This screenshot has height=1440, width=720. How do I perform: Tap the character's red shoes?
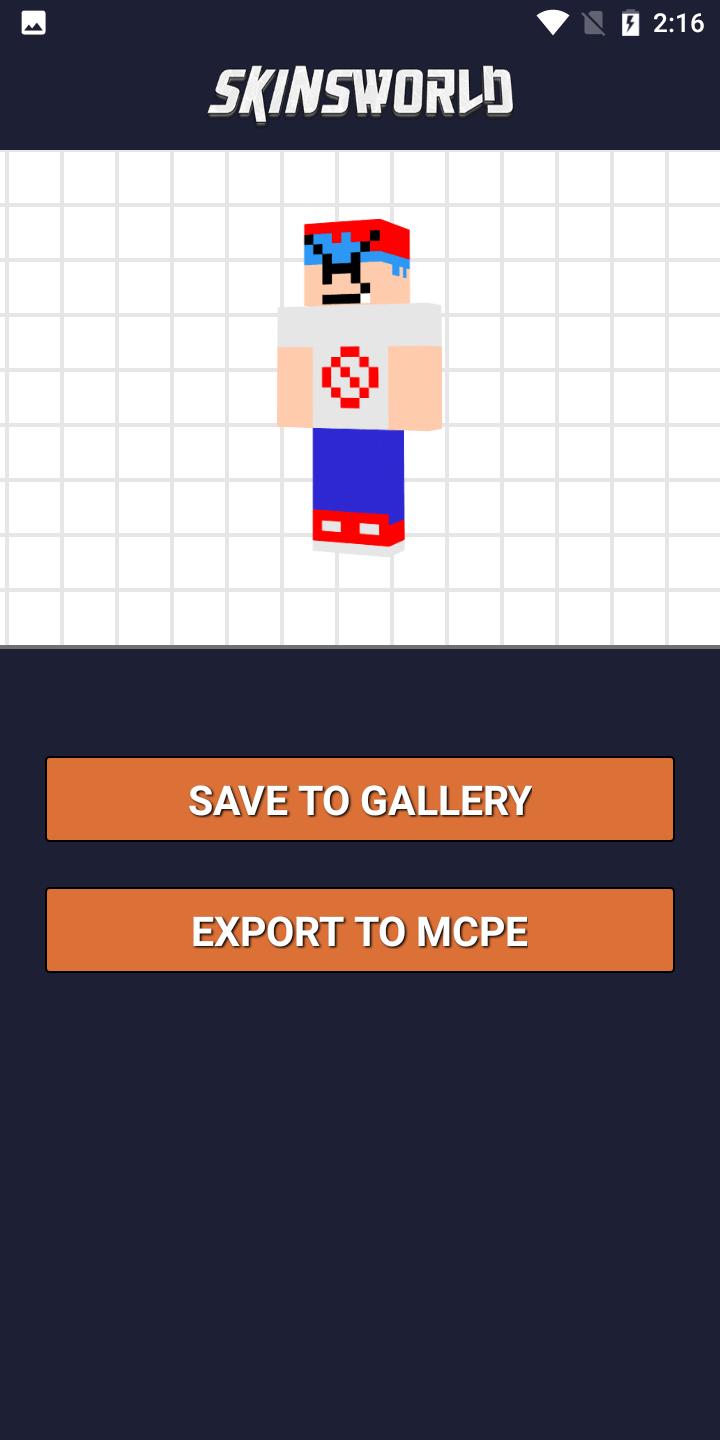(x=358, y=528)
